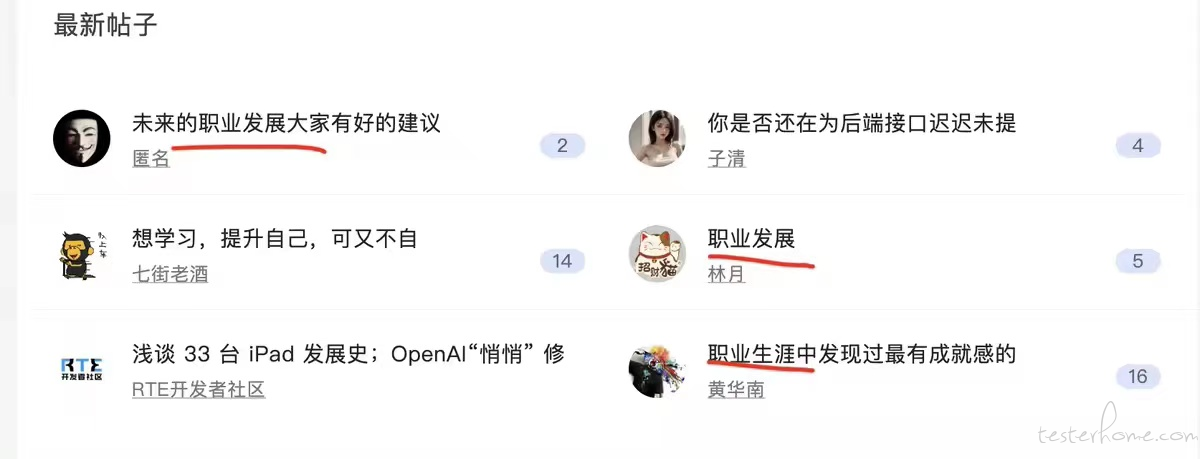Screen dimensions: 1200x459
Task: Open post 你是否还在为后端接口迟迟未提
Action: pos(861,124)
